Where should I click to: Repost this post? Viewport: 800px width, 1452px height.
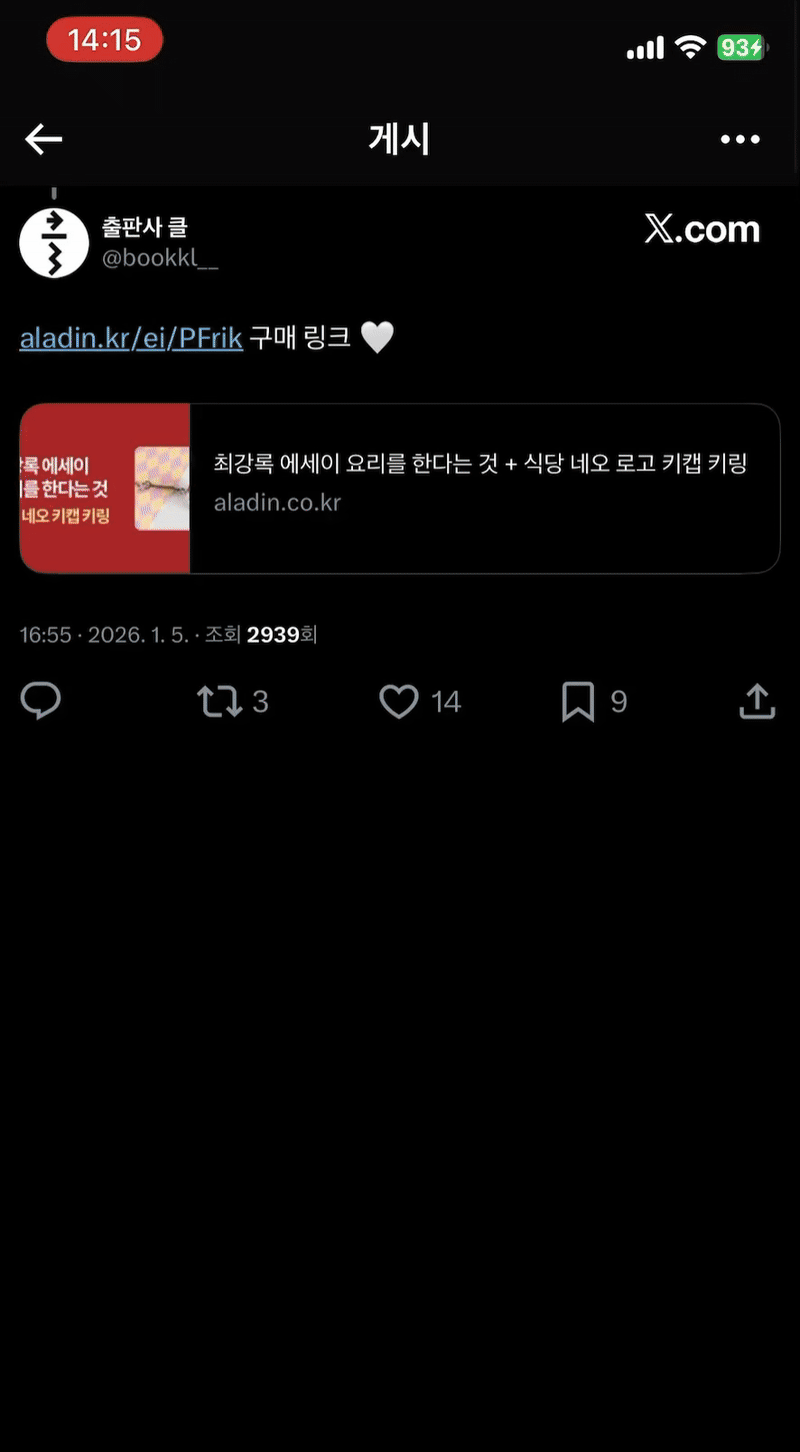click(220, 702)
